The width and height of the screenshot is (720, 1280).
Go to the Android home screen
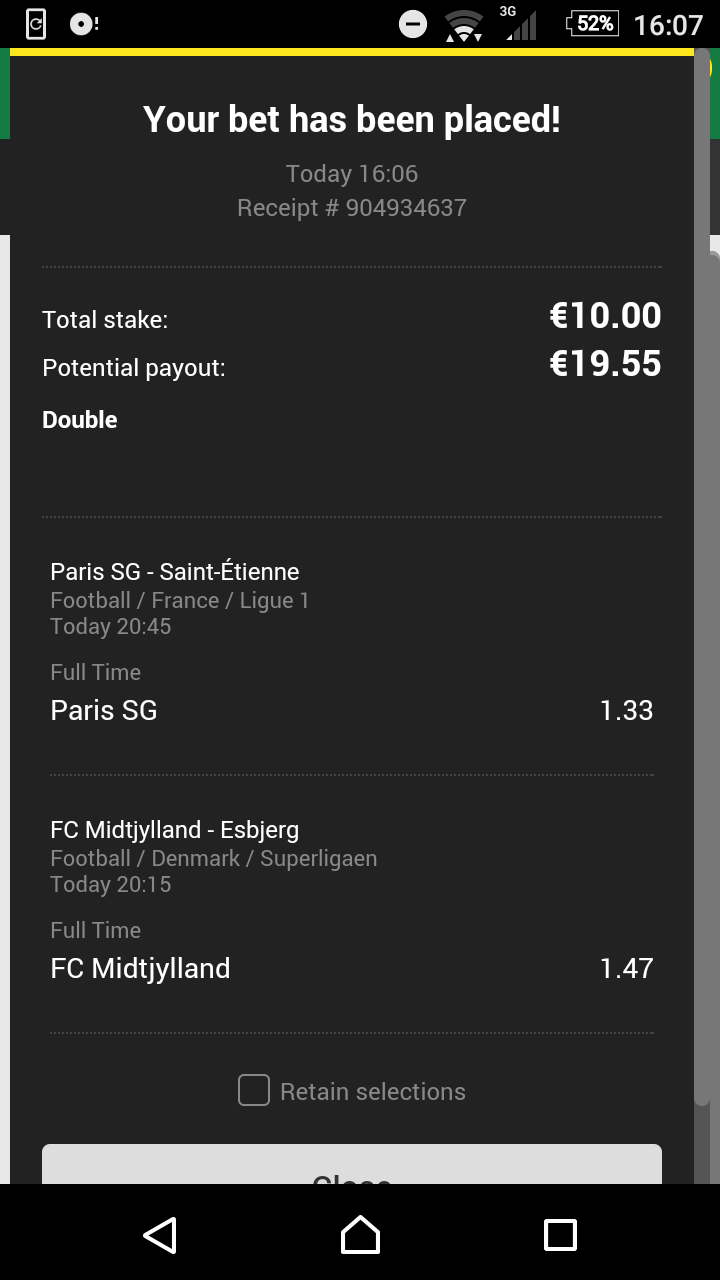click(360, 1235)
